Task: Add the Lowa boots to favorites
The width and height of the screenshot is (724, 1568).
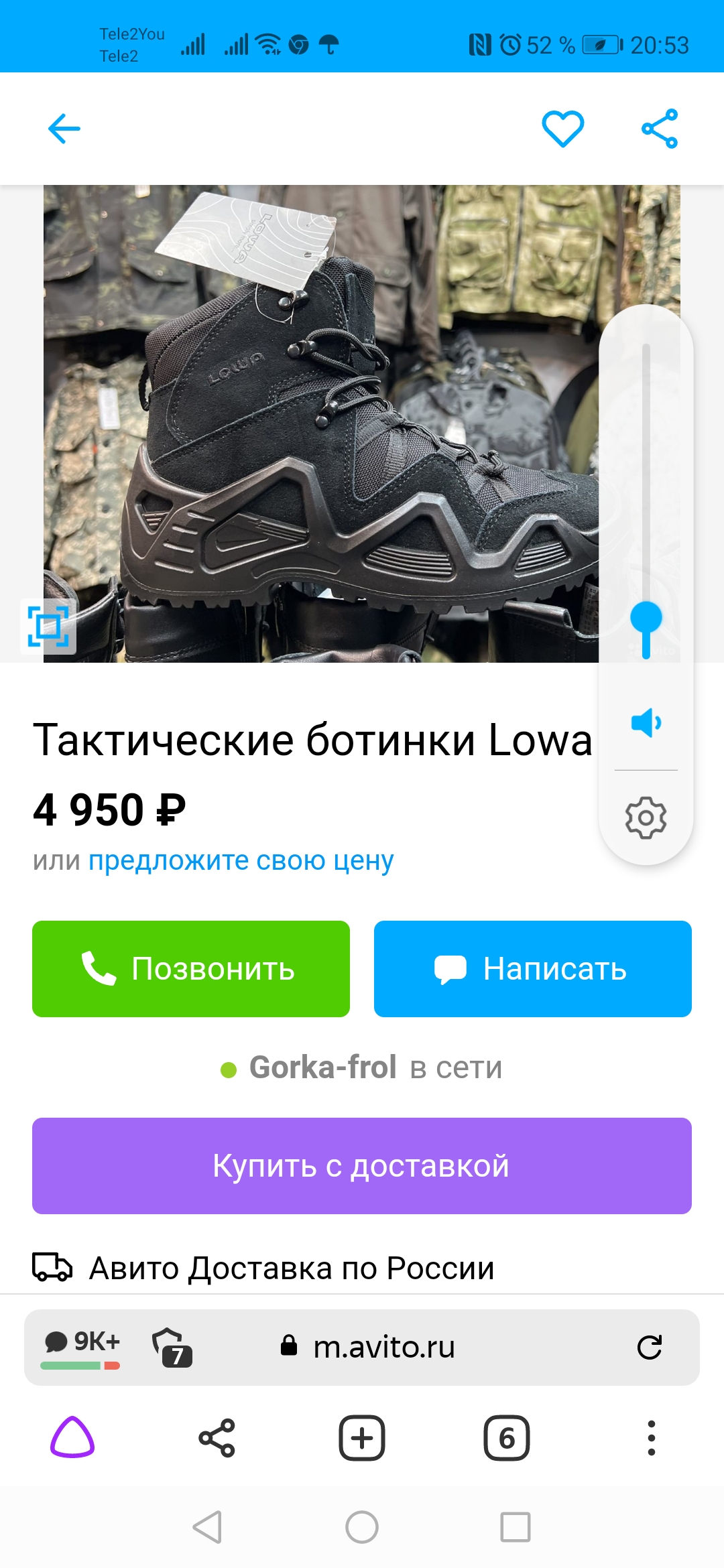Action: pyautogui.click(x=562, y=129)
